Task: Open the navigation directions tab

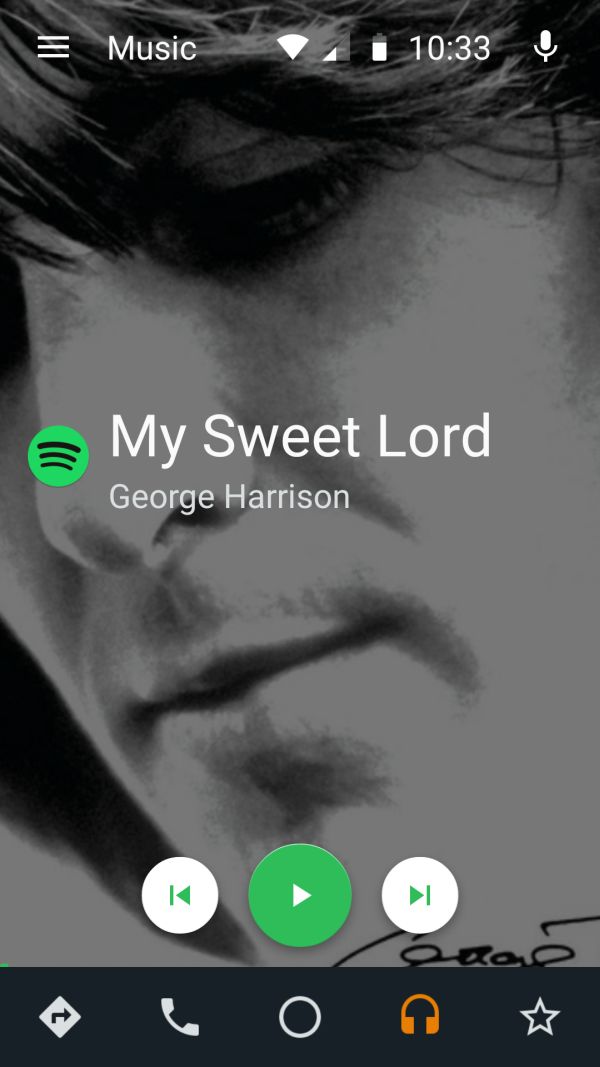Action: tap(60, 1018)
